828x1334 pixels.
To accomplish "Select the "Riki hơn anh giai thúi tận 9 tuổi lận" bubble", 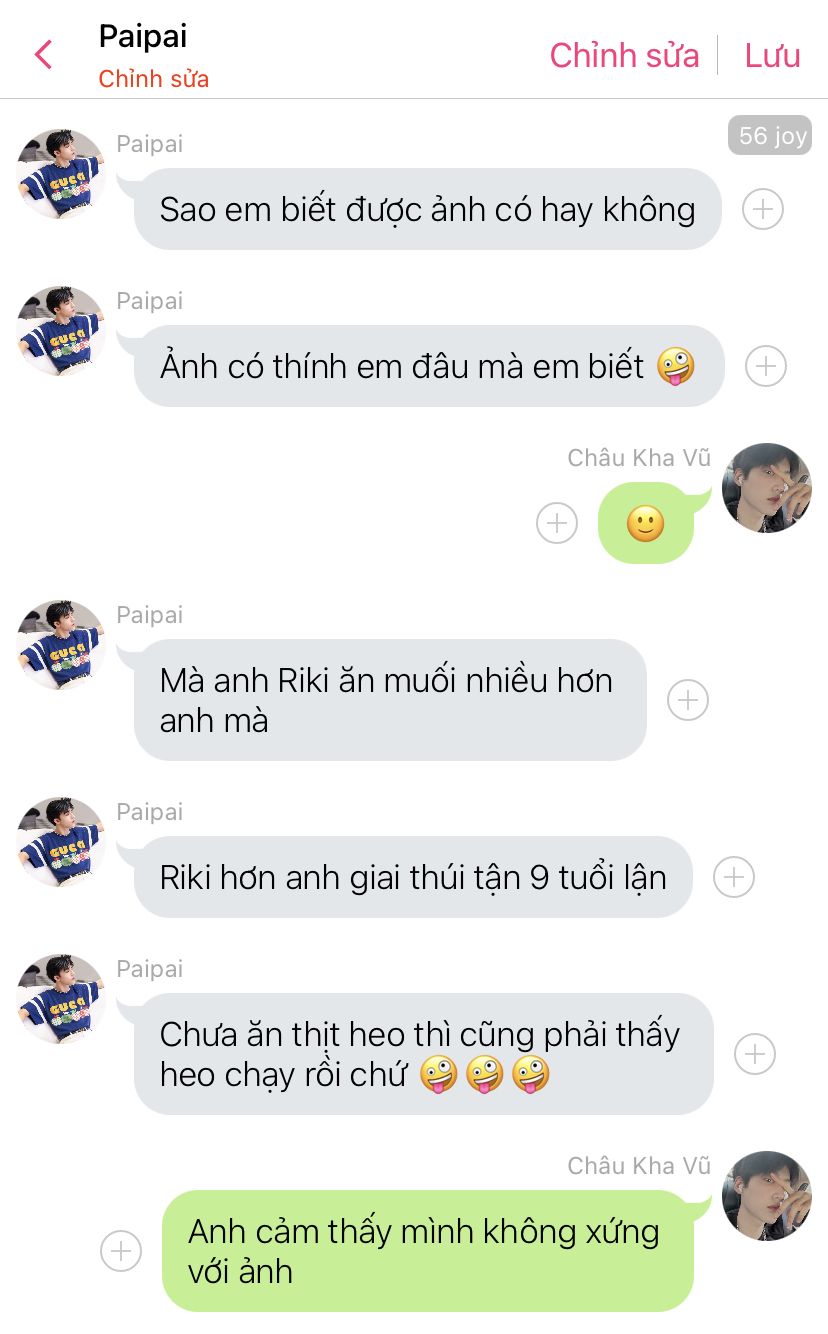I will click(413, 877).
